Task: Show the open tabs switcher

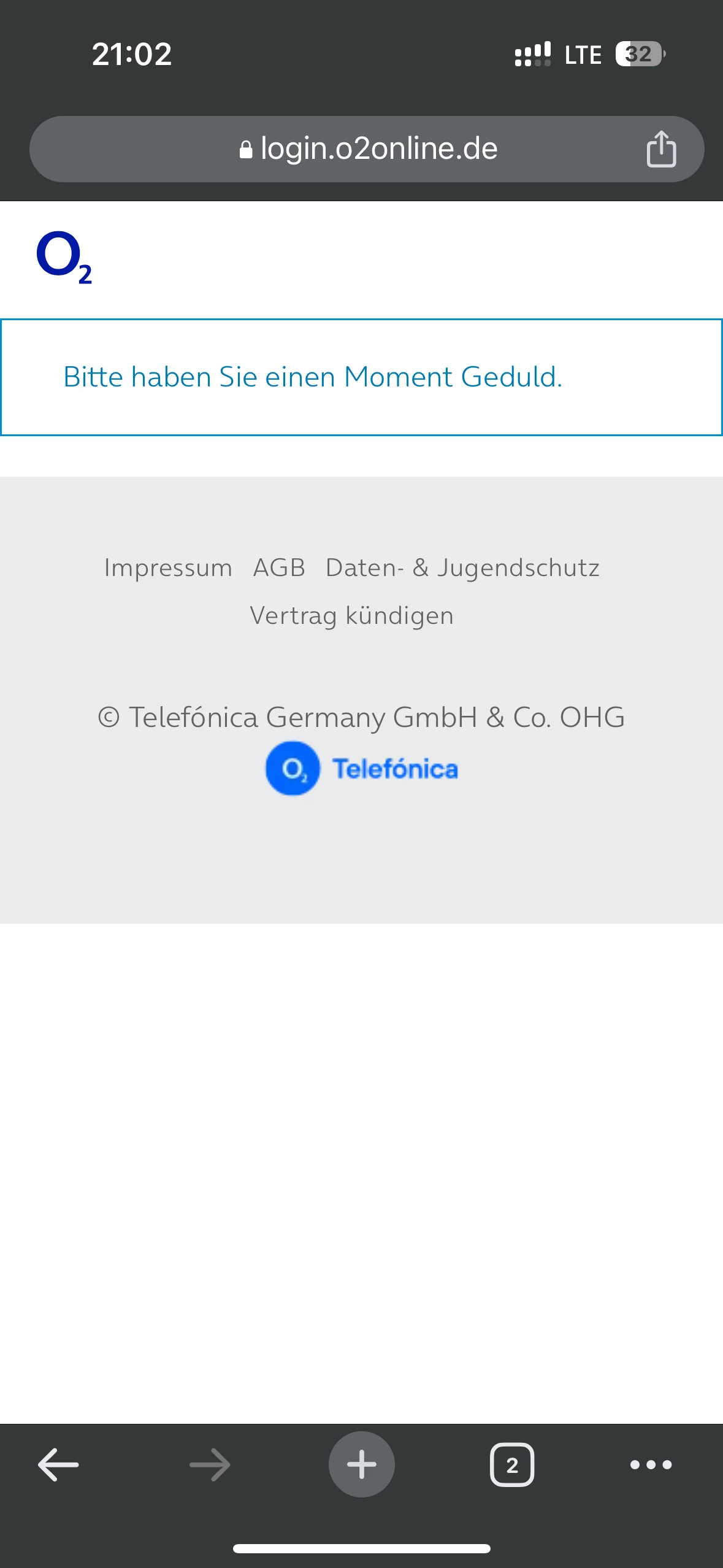Action: pyautogui.click(x=512, y=1464)
